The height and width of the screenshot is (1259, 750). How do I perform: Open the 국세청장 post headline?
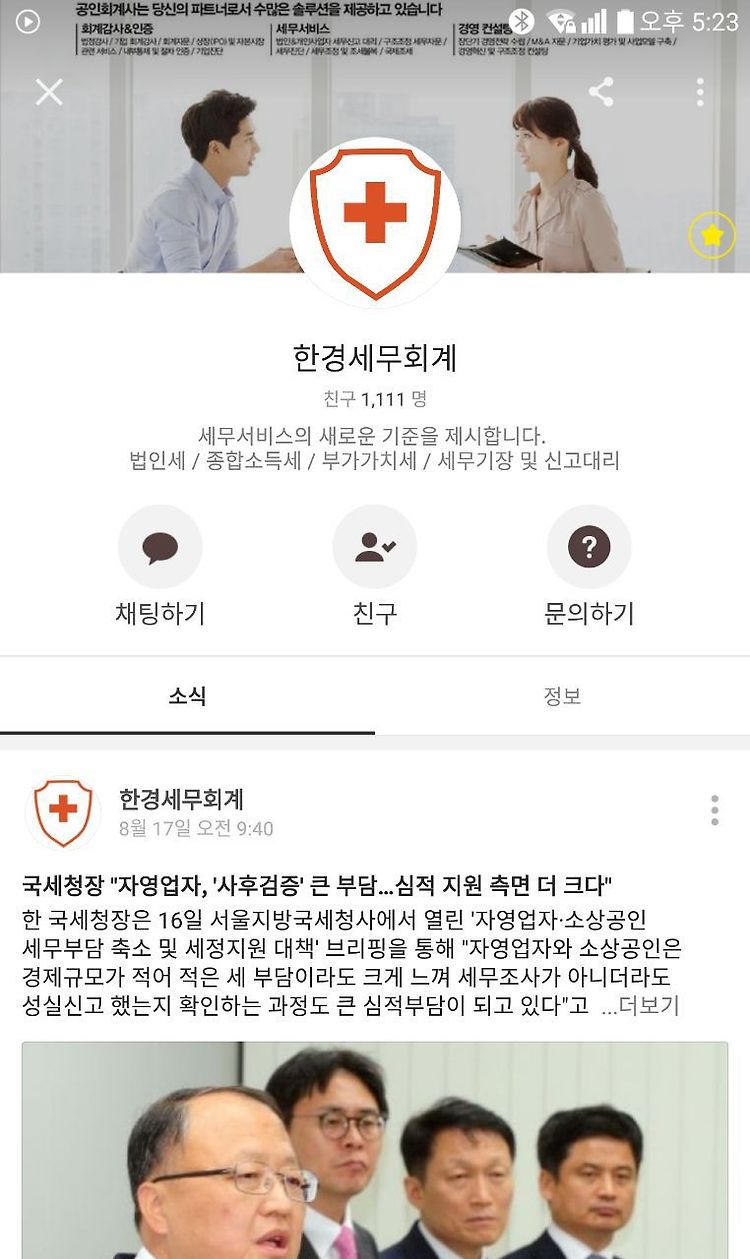(317, 885)
